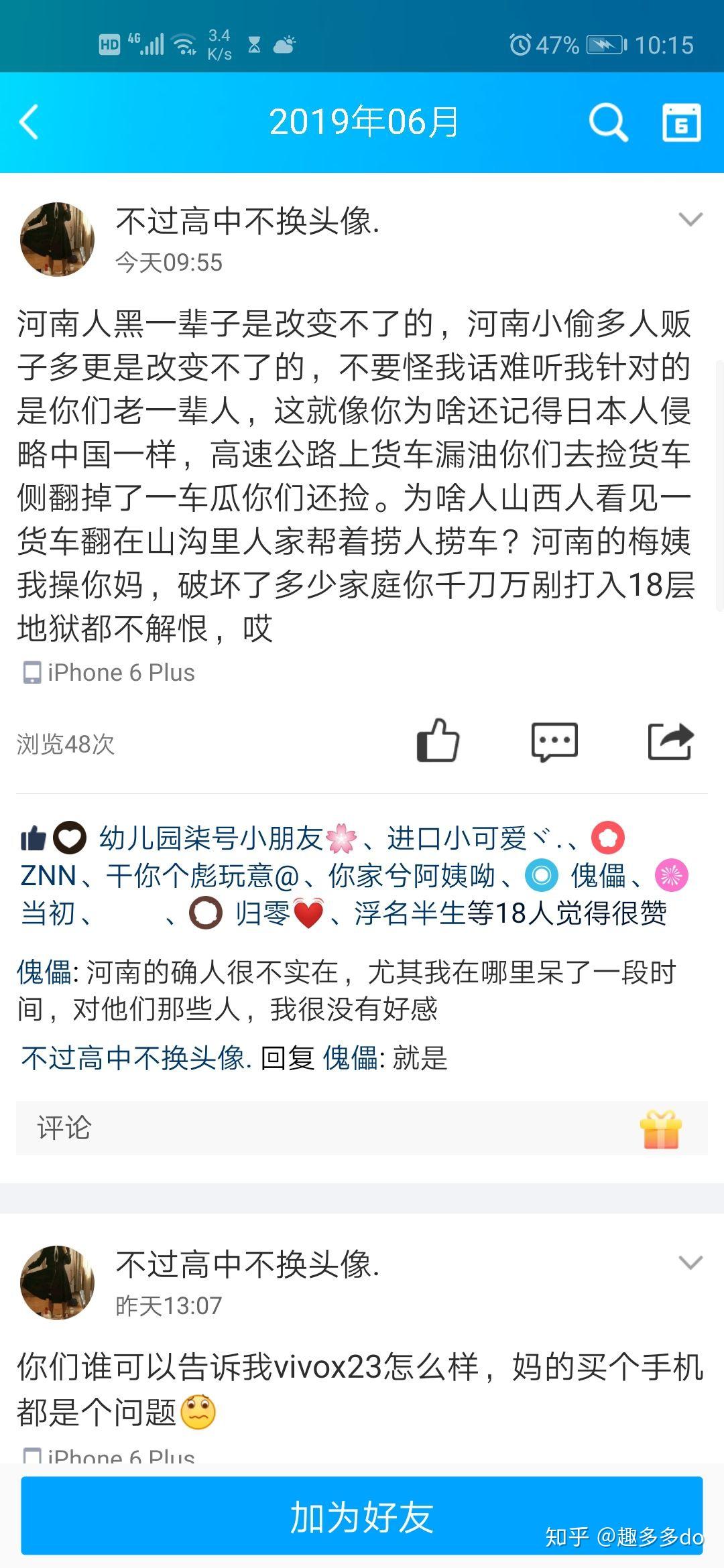Tap the back arrow to leave 2019年06月
The width and height of the screenshot is (724, 1568).
click(28, 123)
